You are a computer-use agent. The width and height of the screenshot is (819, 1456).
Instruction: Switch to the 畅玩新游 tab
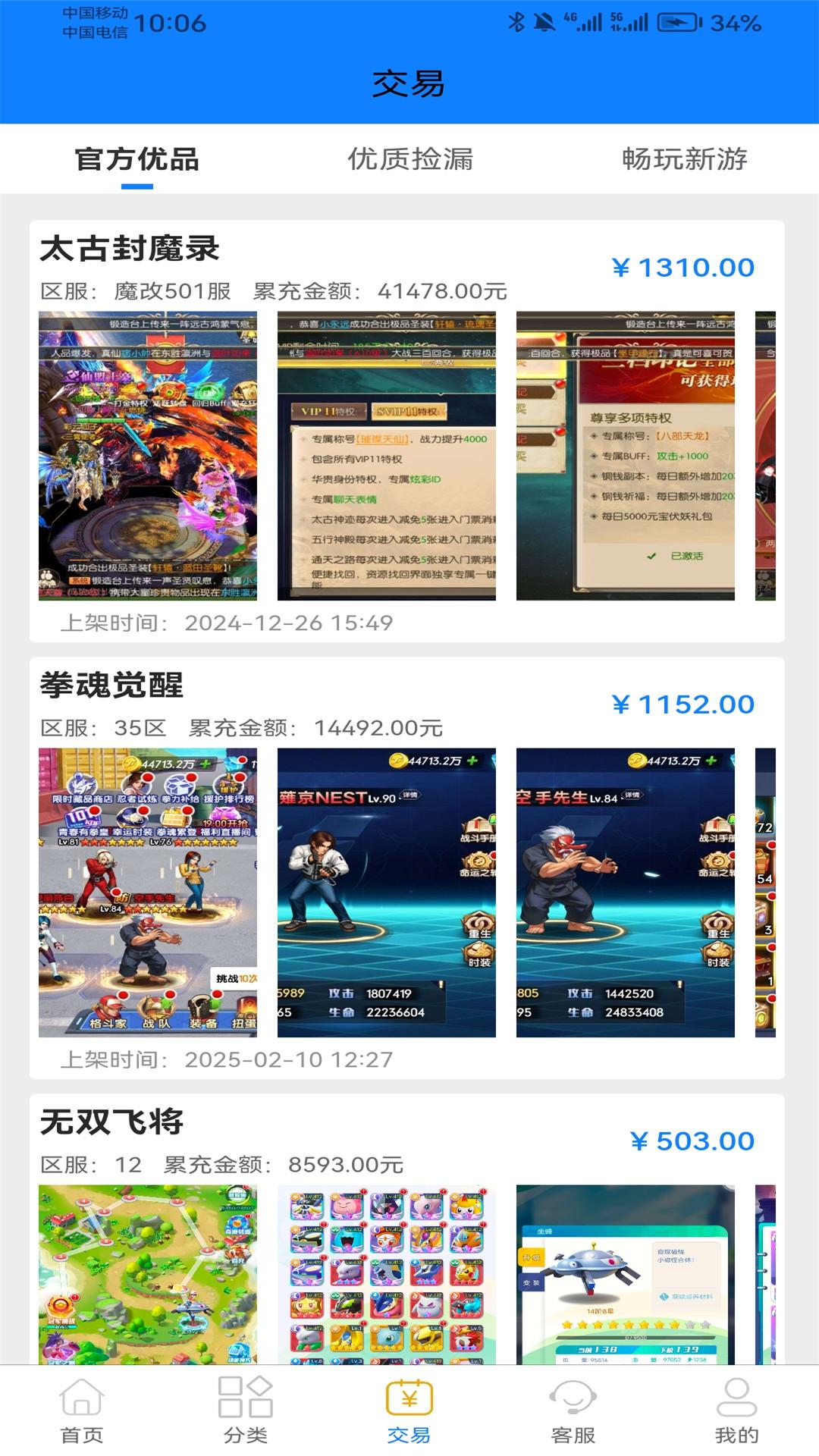coord(685,160)
